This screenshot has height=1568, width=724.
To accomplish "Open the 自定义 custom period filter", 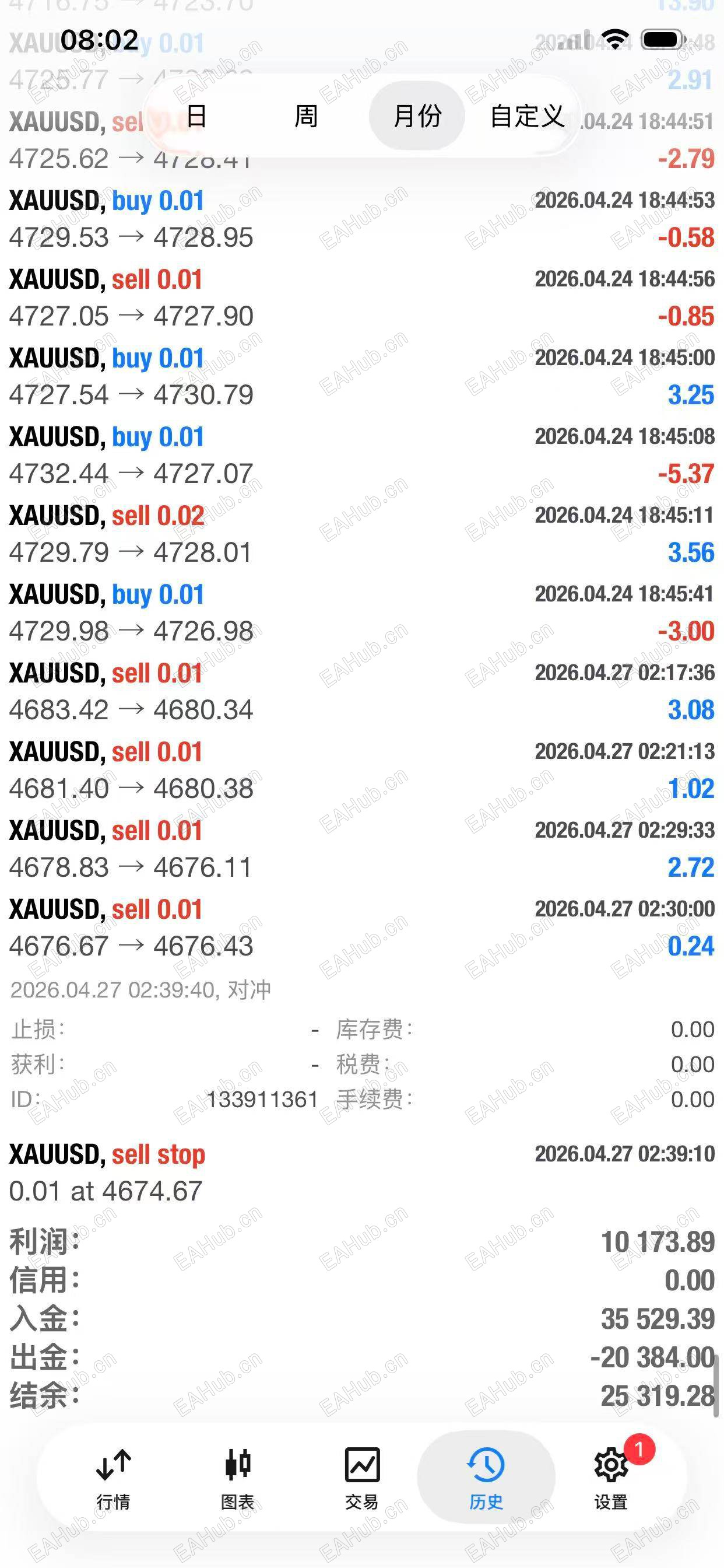I will 528,116.
